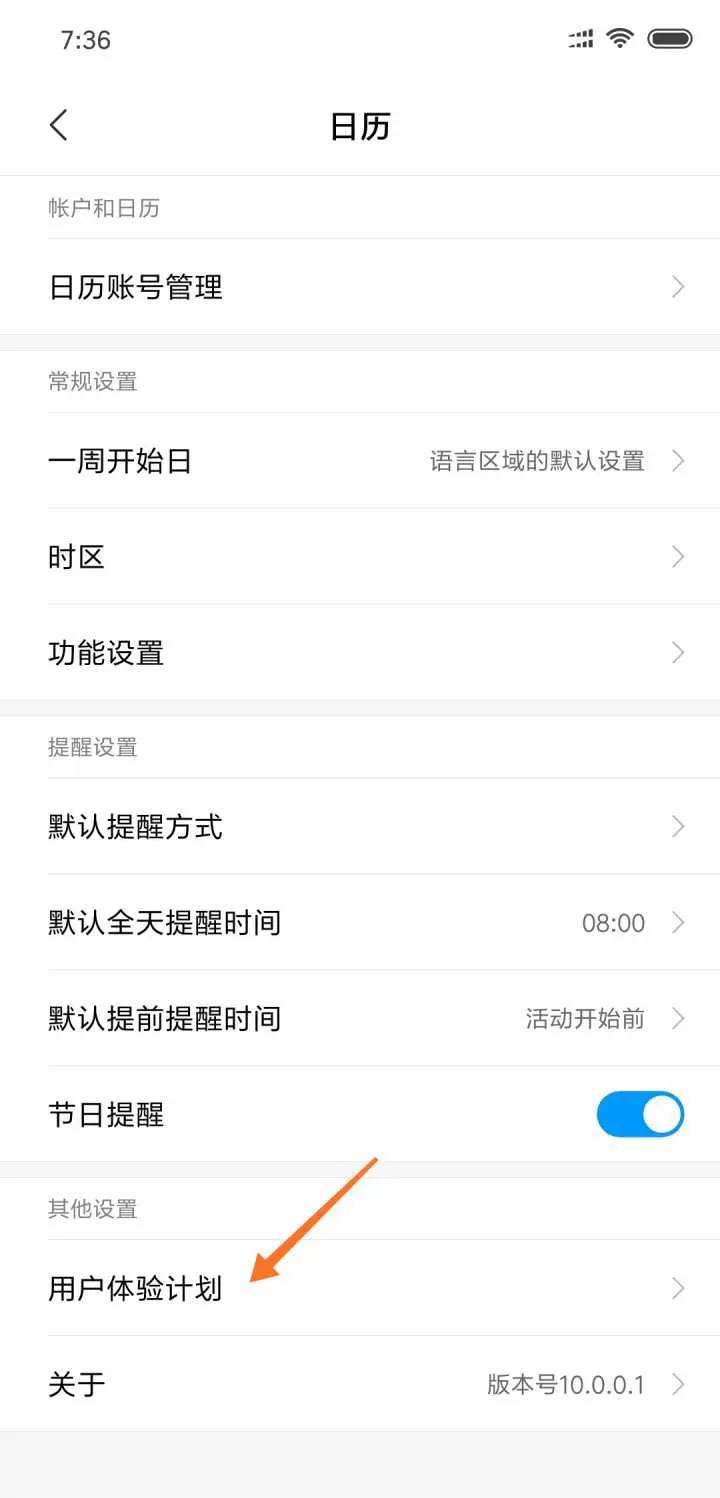This screenshot has height=1498, width=720.
Task: Open 日历账号管理 to manage calendar accounts
Action: (x=360, y=287)
